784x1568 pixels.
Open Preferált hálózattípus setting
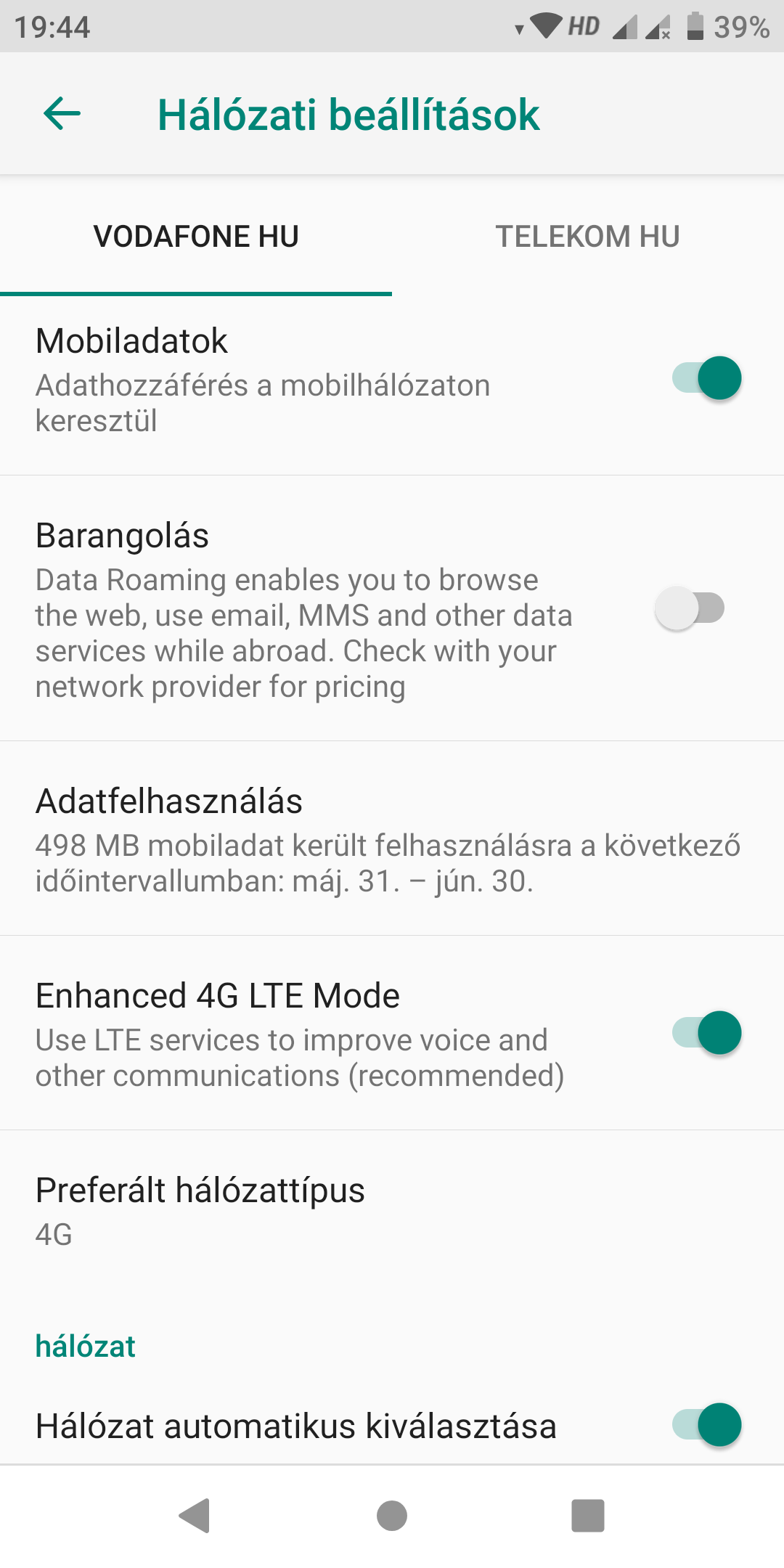click(392, 1211)
